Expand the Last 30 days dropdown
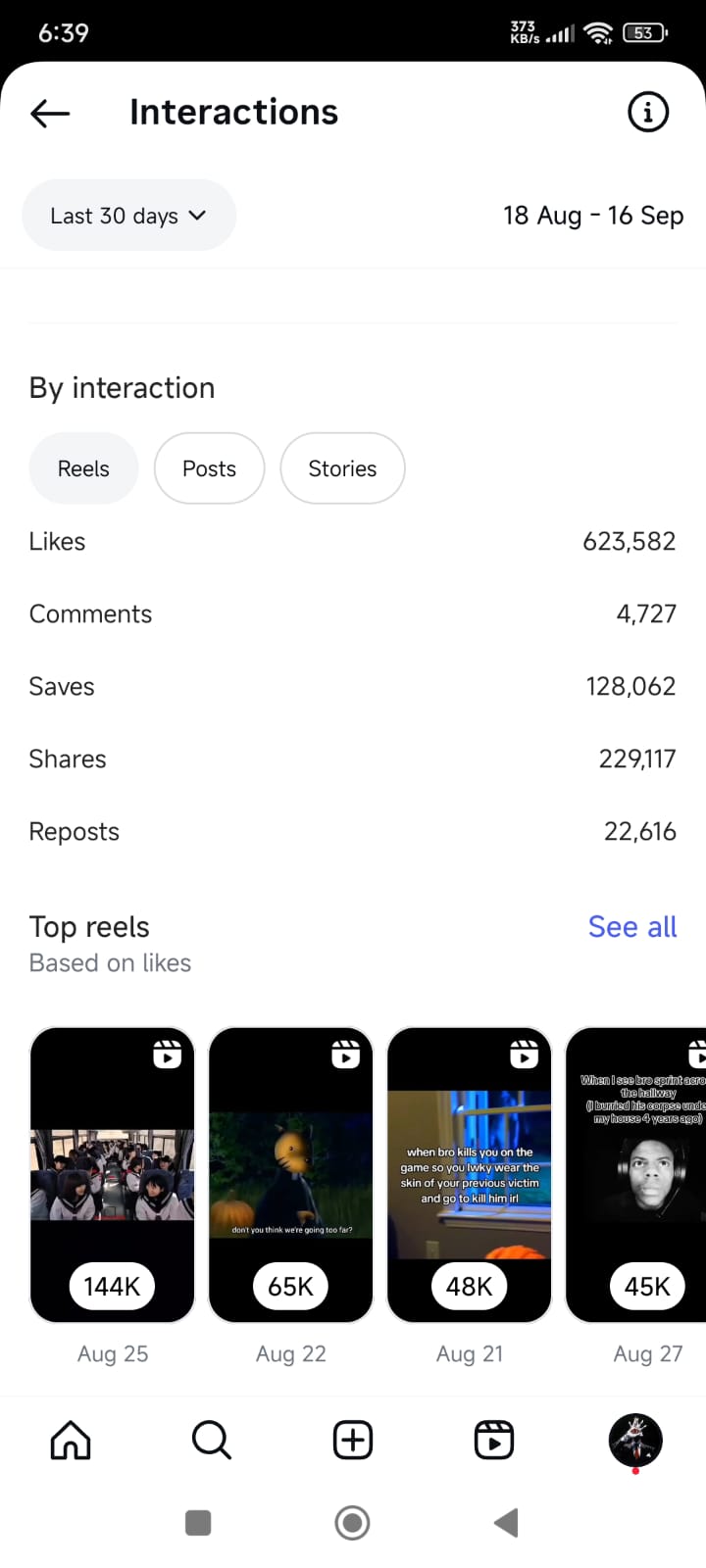 (128, 216)
